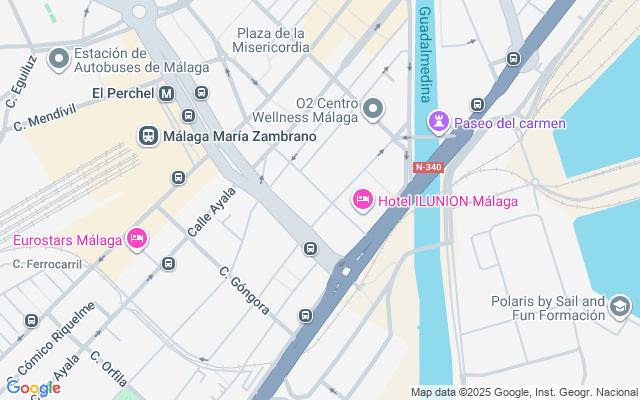Select Estación de Autobuses de Málaga marker

point(59,60)
